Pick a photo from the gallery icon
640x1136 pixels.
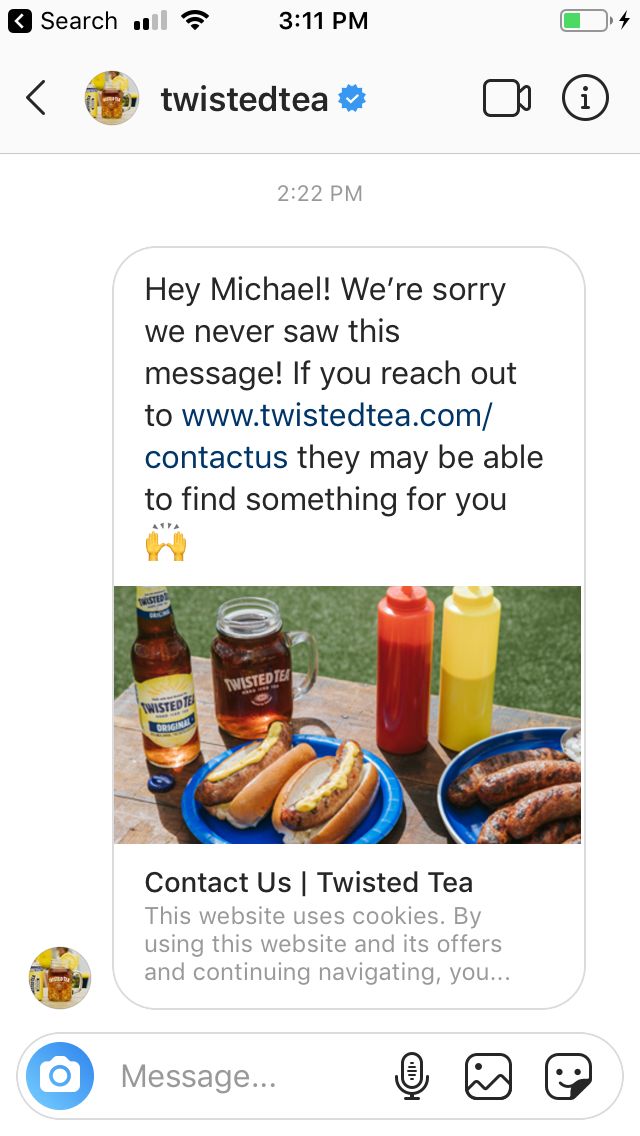tap(488, 1076)
